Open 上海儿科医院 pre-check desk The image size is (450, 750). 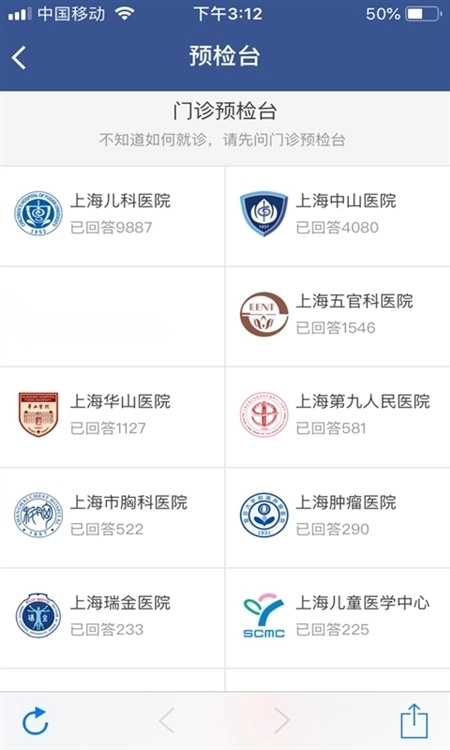(x=112, y=216)
